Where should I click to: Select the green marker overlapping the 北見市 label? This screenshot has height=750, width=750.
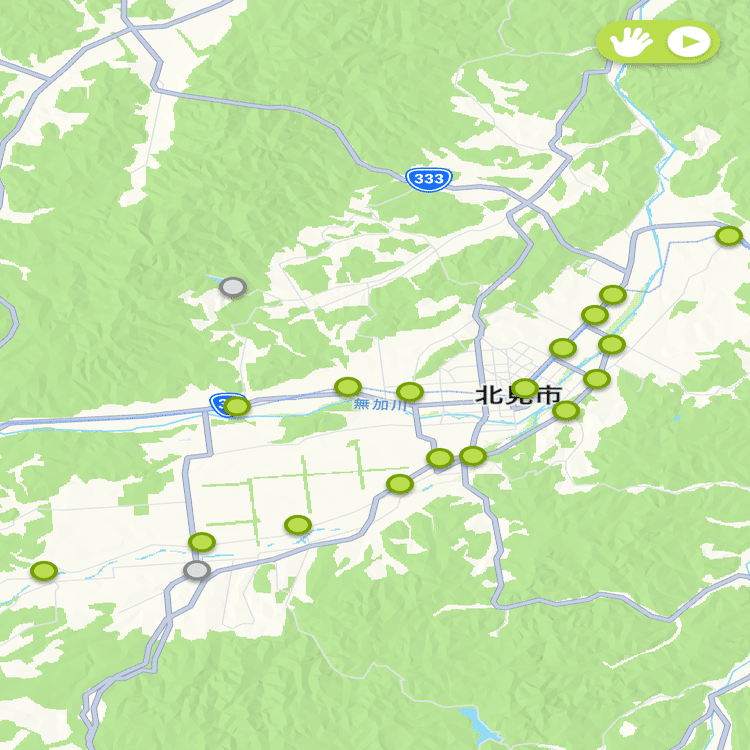point(525,388)
